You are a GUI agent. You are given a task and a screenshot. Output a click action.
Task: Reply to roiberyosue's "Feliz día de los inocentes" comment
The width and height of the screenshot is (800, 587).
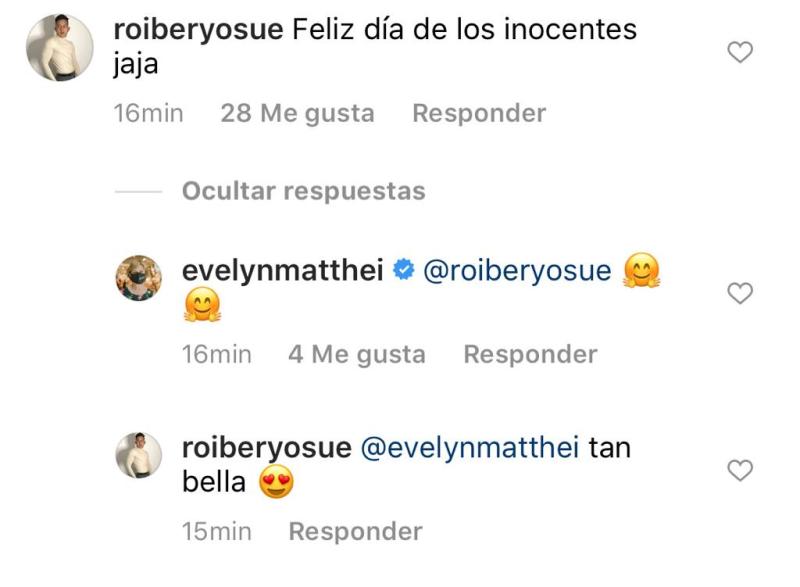coord(479,113)
